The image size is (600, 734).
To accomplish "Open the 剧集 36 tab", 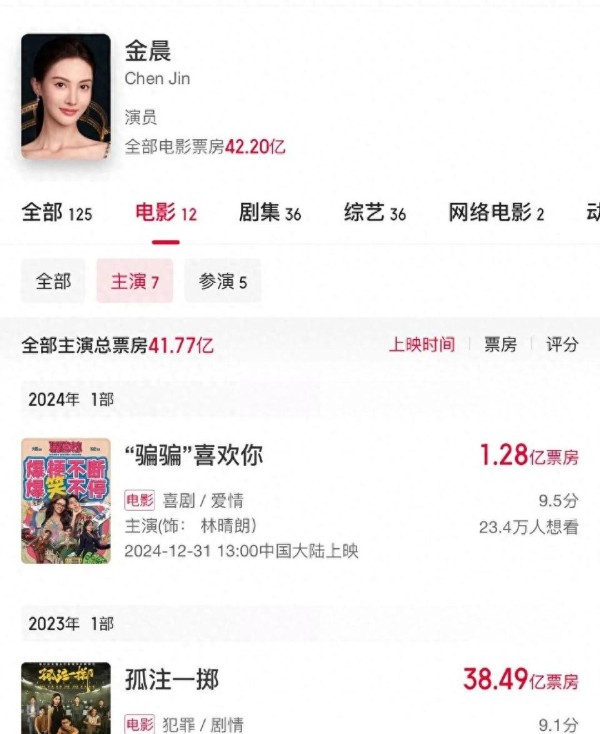I will pos(270,213).
